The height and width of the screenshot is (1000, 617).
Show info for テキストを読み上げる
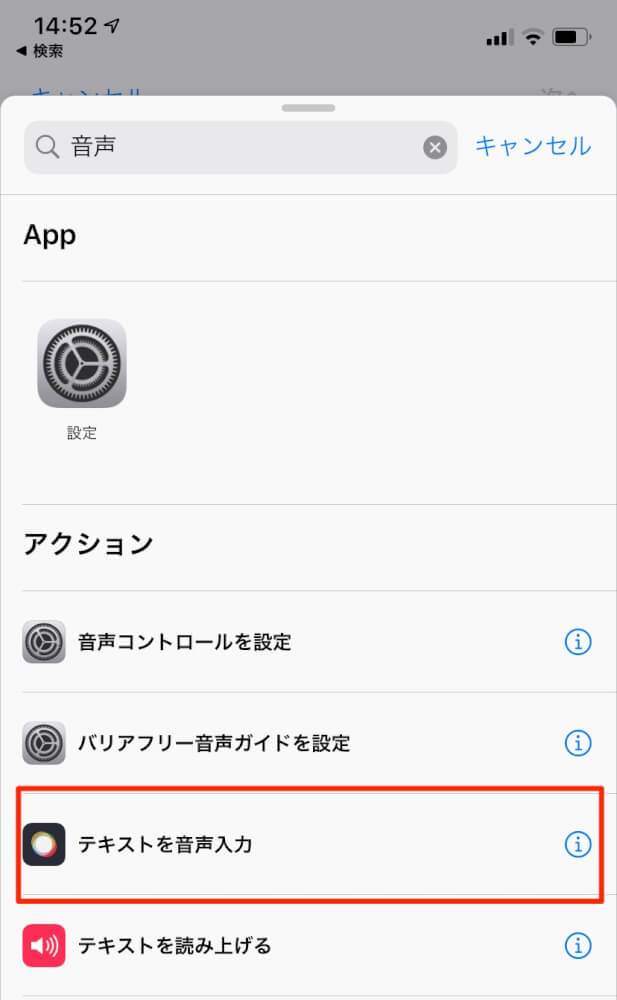[x=578, y=946]
